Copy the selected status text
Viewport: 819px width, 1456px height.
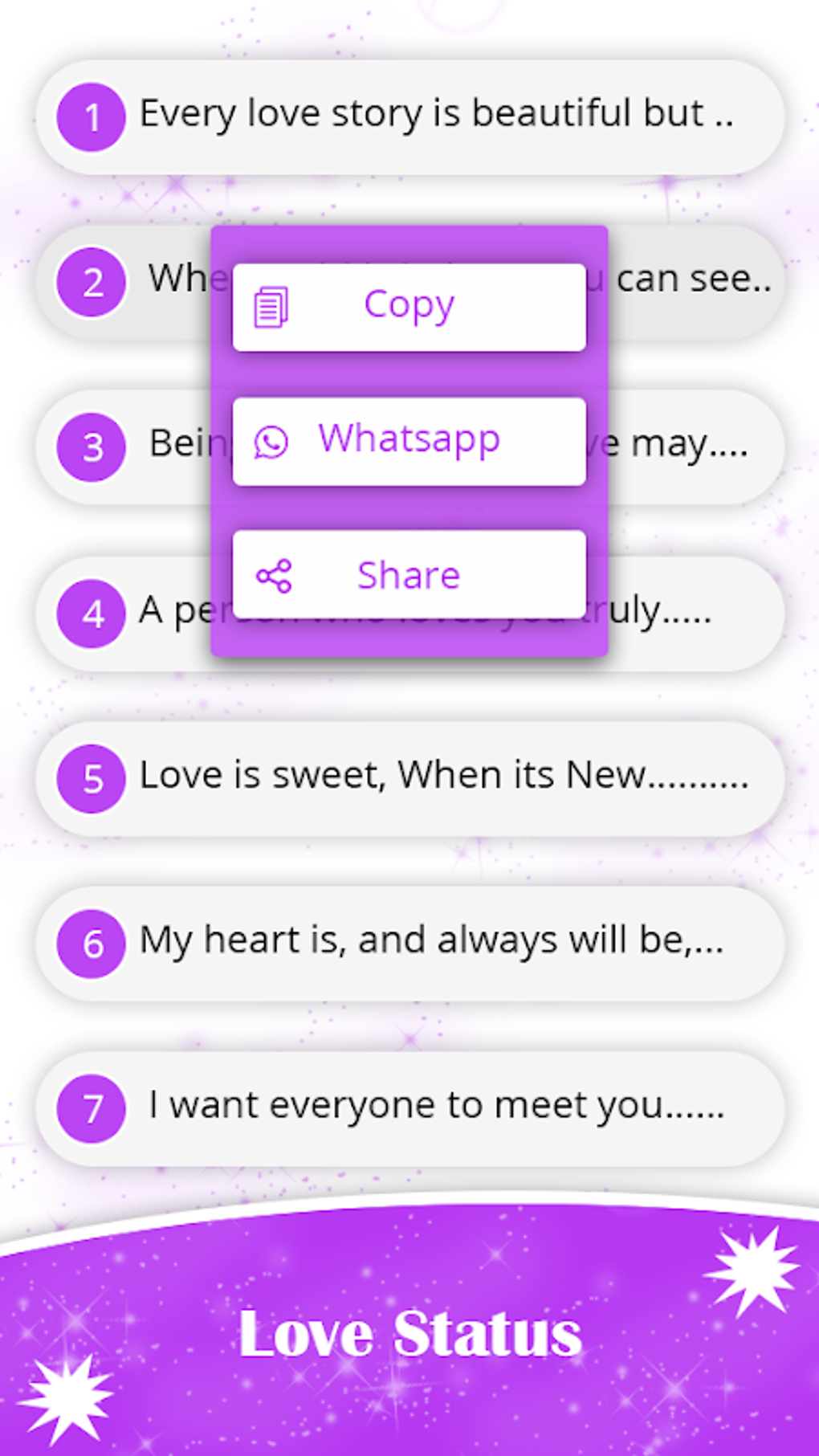pyautogui.click(x=409, y=307)
